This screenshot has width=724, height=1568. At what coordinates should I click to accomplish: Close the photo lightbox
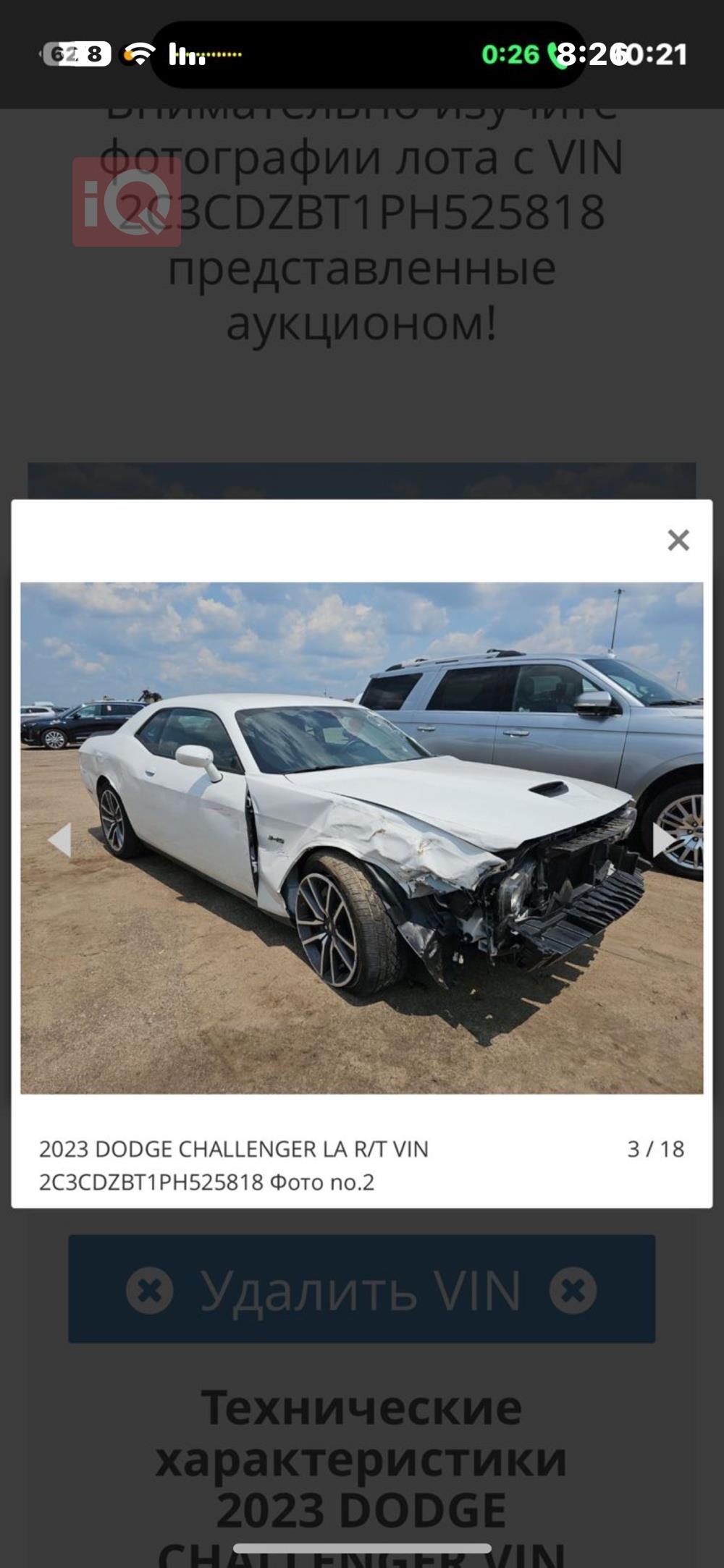pyautogui.click(x=678, y=540)
